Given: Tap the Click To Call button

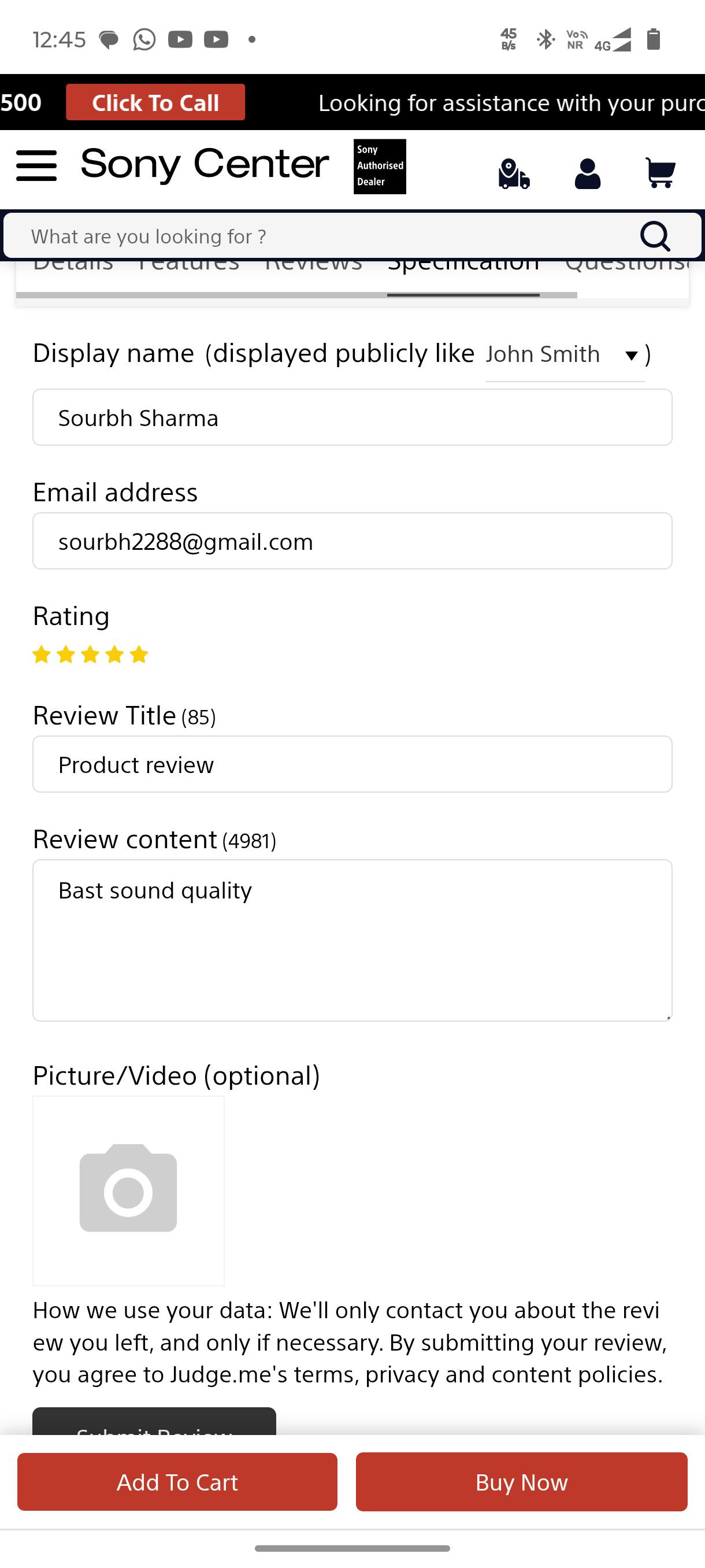Looking at the screenshot, I should (155, 102).
